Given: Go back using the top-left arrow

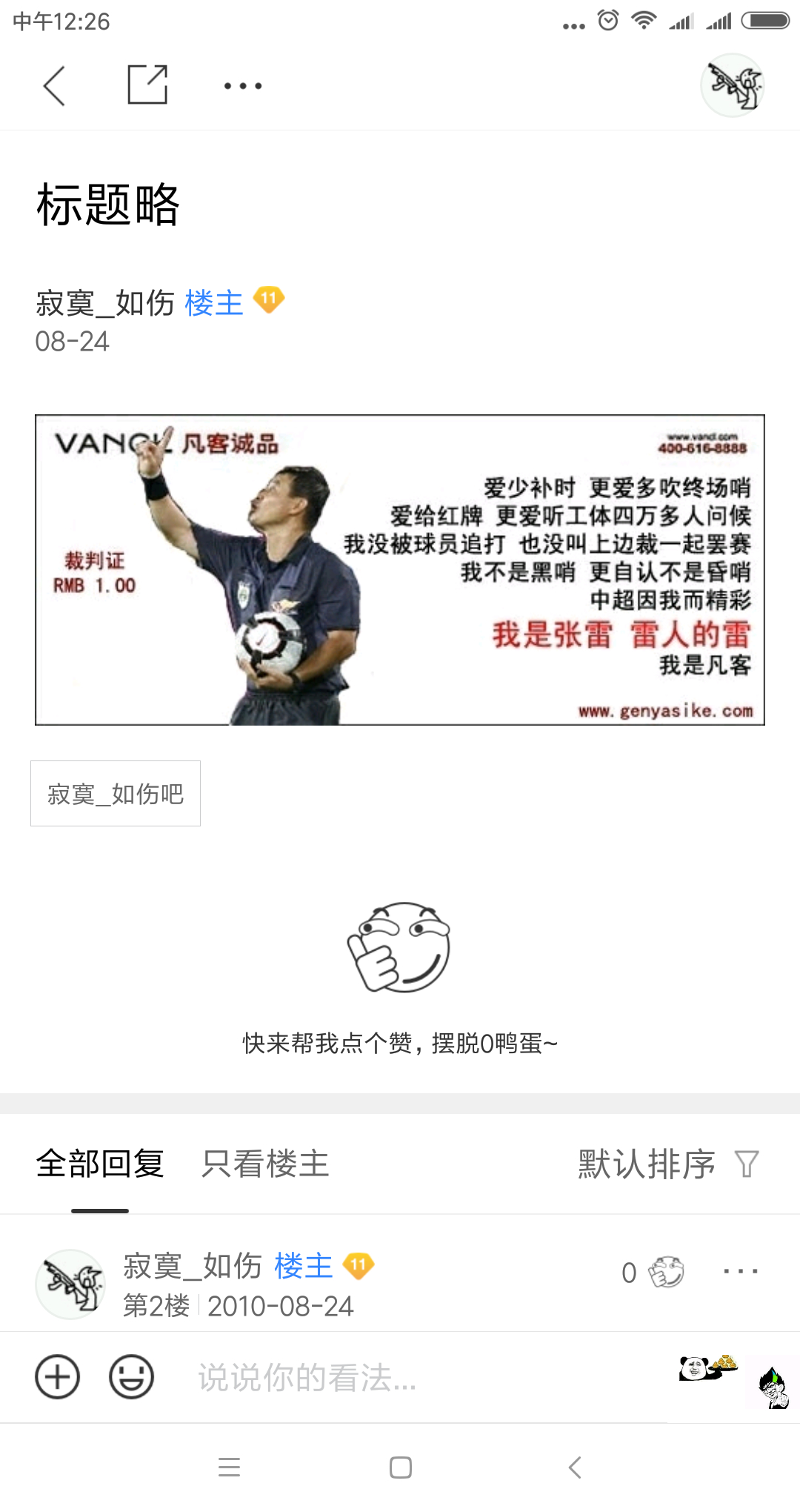Looking at the screenshot, I should pos(54,86).
